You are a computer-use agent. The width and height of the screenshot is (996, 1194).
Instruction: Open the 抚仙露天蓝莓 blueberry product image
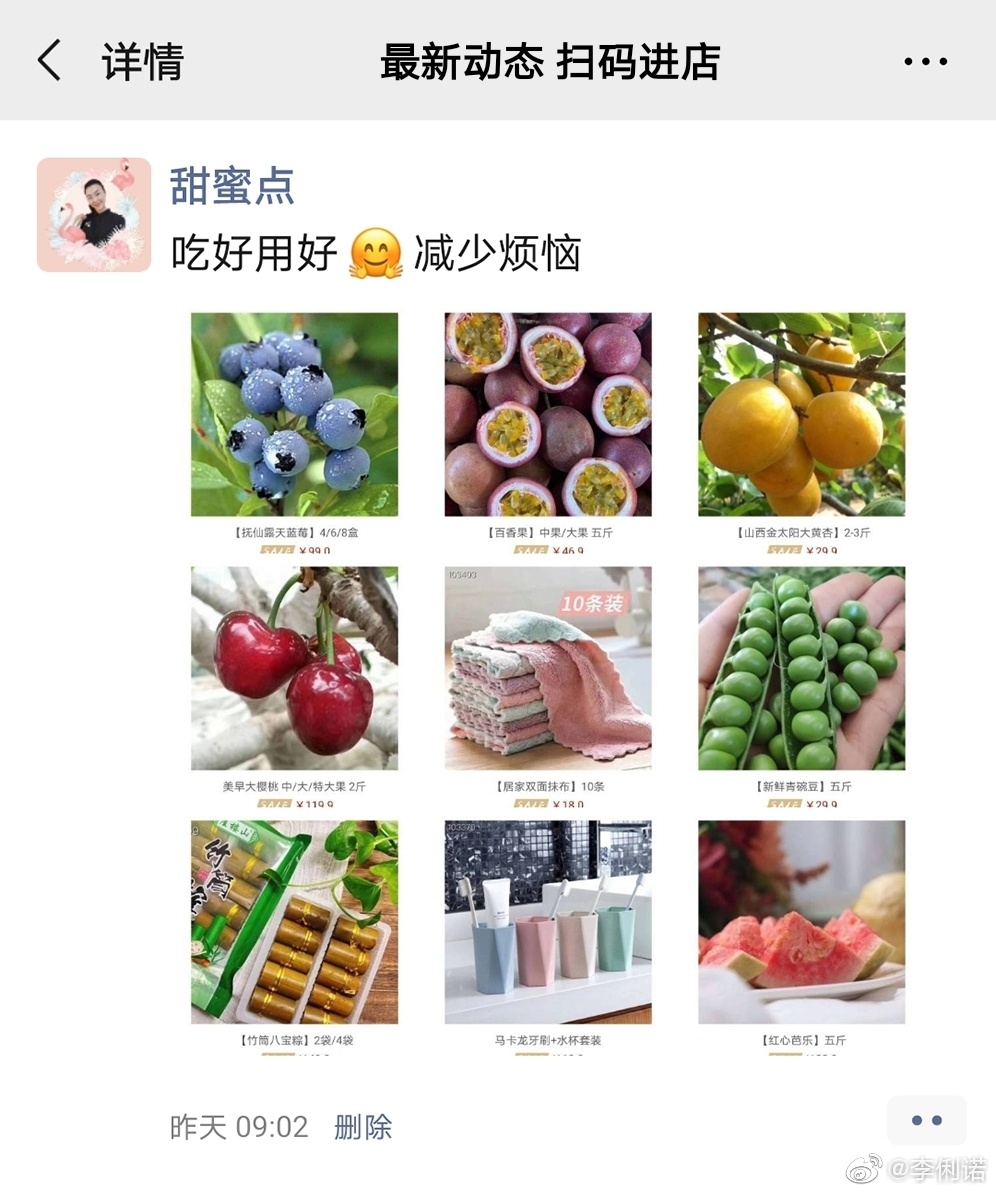point(293,415)
